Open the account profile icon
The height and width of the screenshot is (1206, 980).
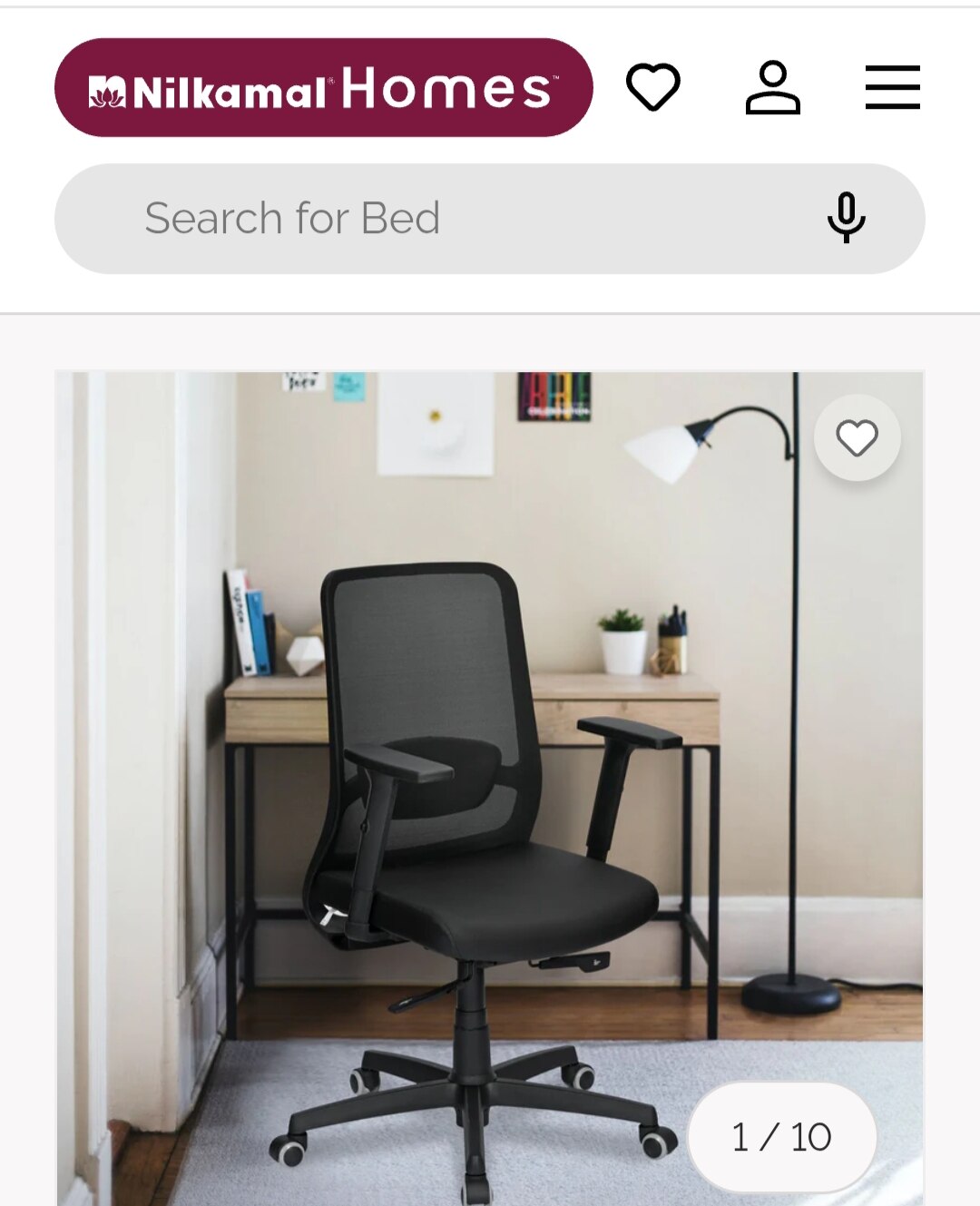pos(772,87)
